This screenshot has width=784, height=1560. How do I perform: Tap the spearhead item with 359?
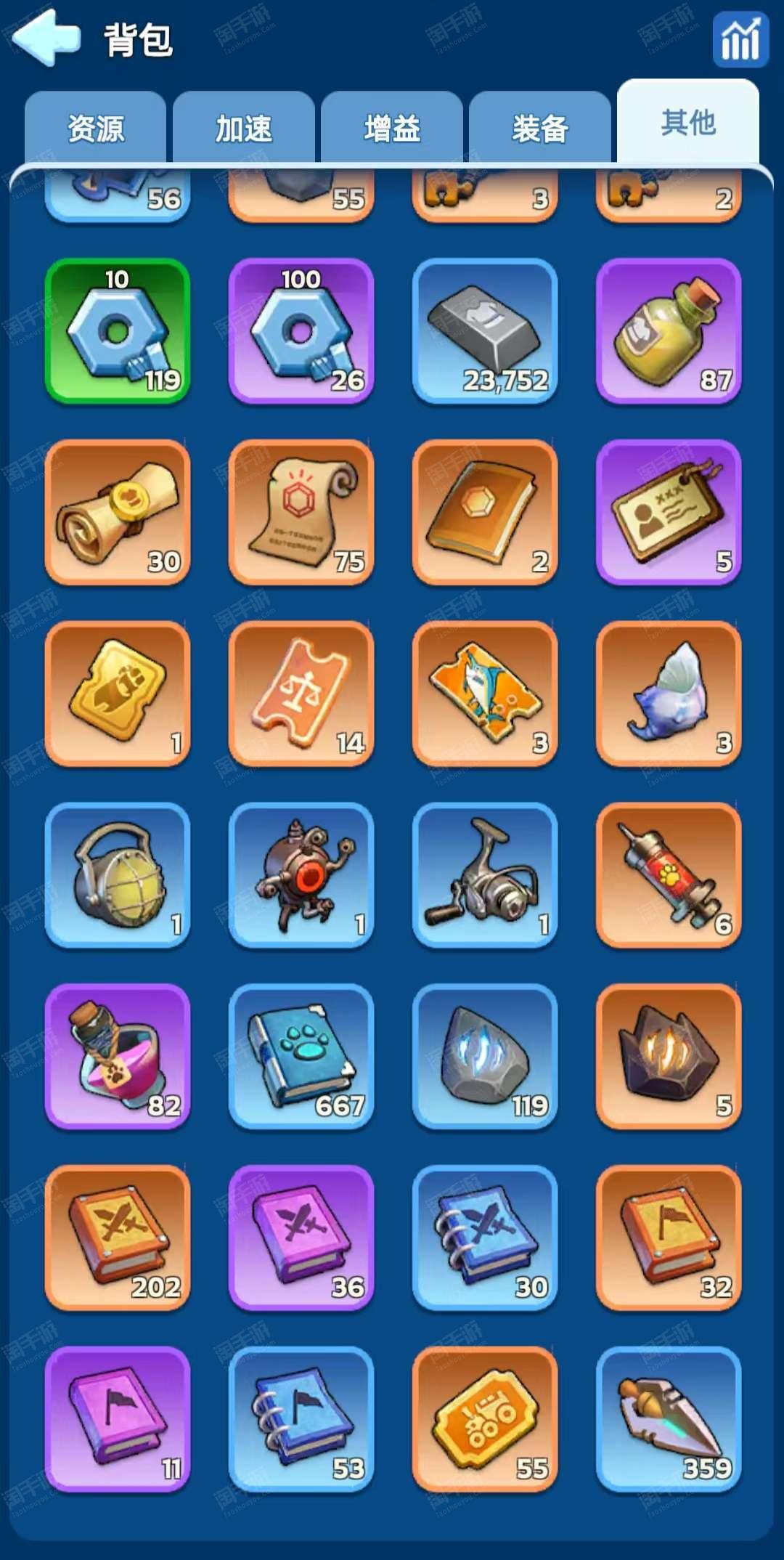669,1420
